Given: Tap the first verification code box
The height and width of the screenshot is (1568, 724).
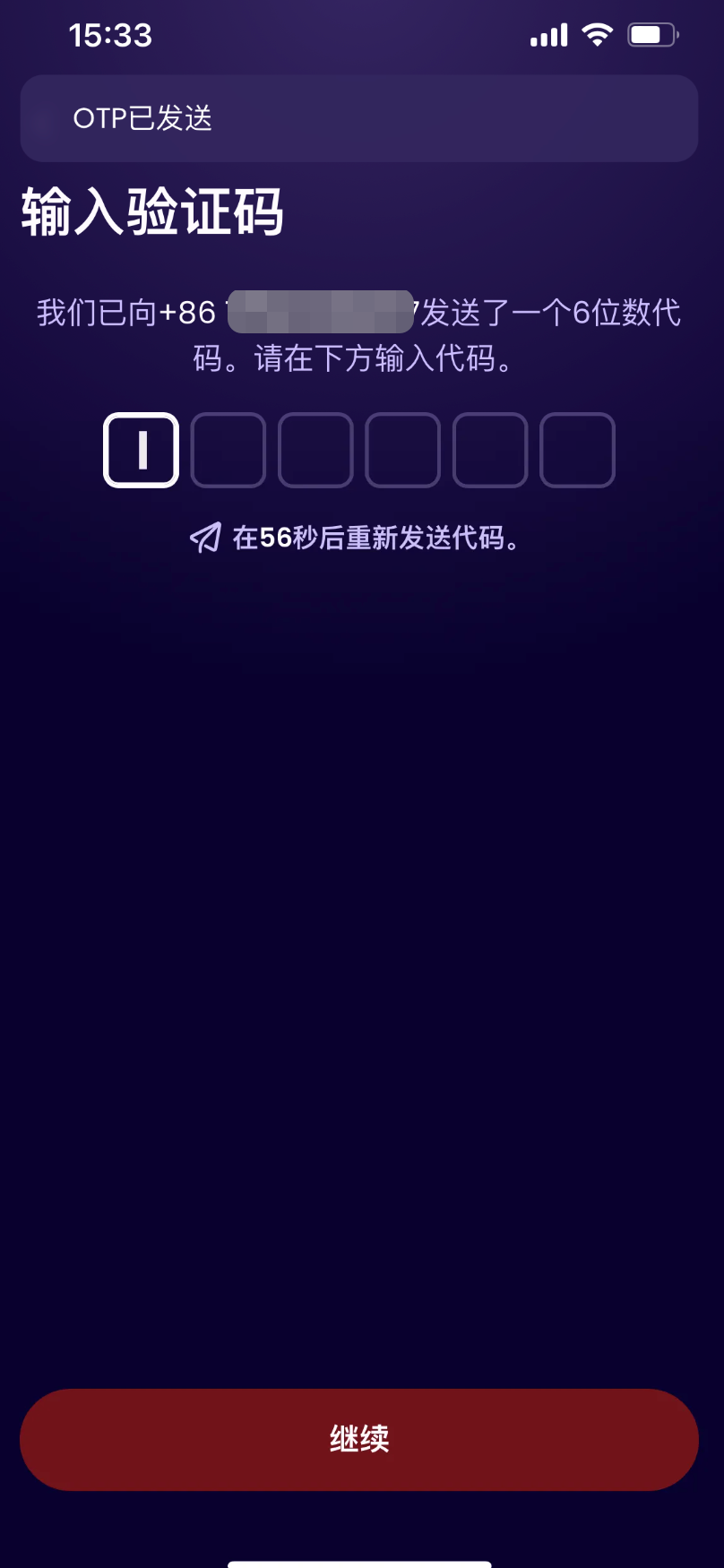Looking at the screenshot, I should (x=142, y=450).
